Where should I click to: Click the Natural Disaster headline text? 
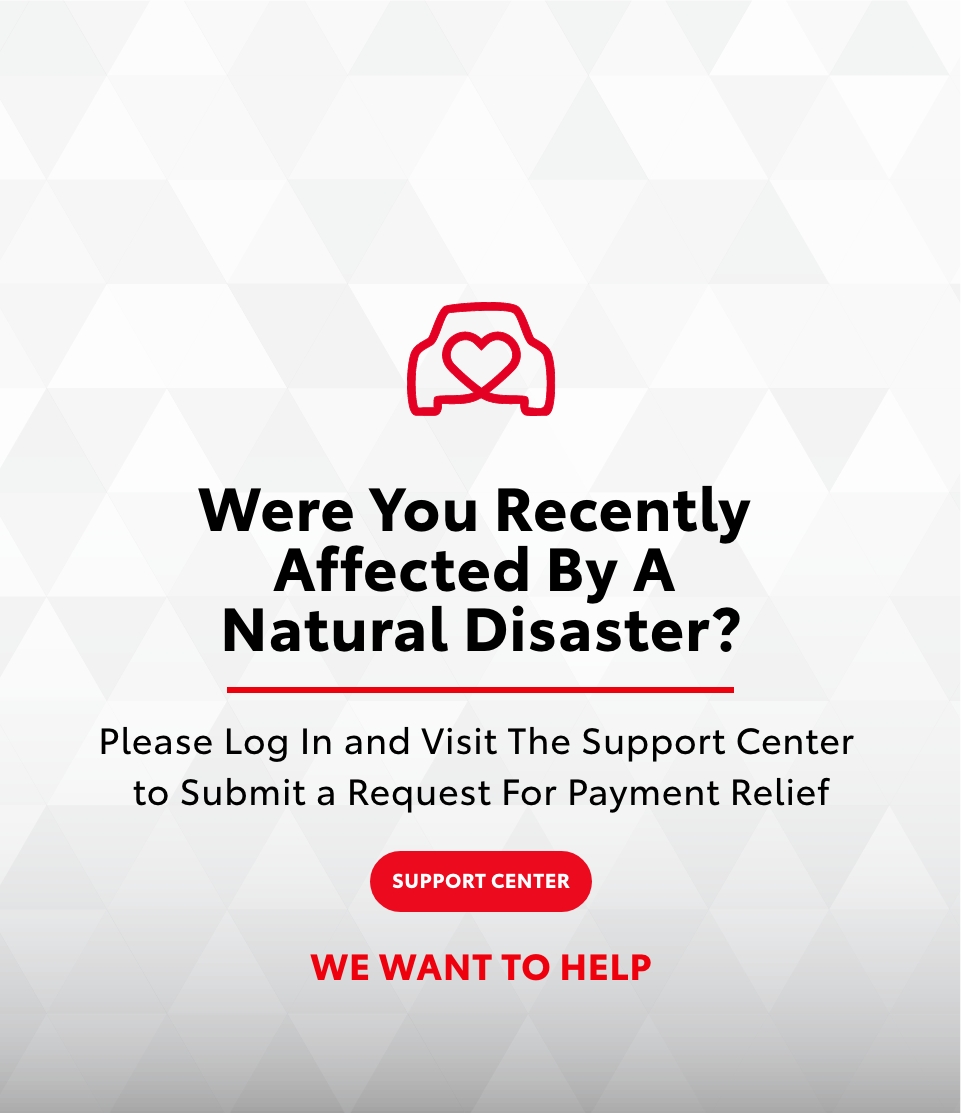pos(480,632)
